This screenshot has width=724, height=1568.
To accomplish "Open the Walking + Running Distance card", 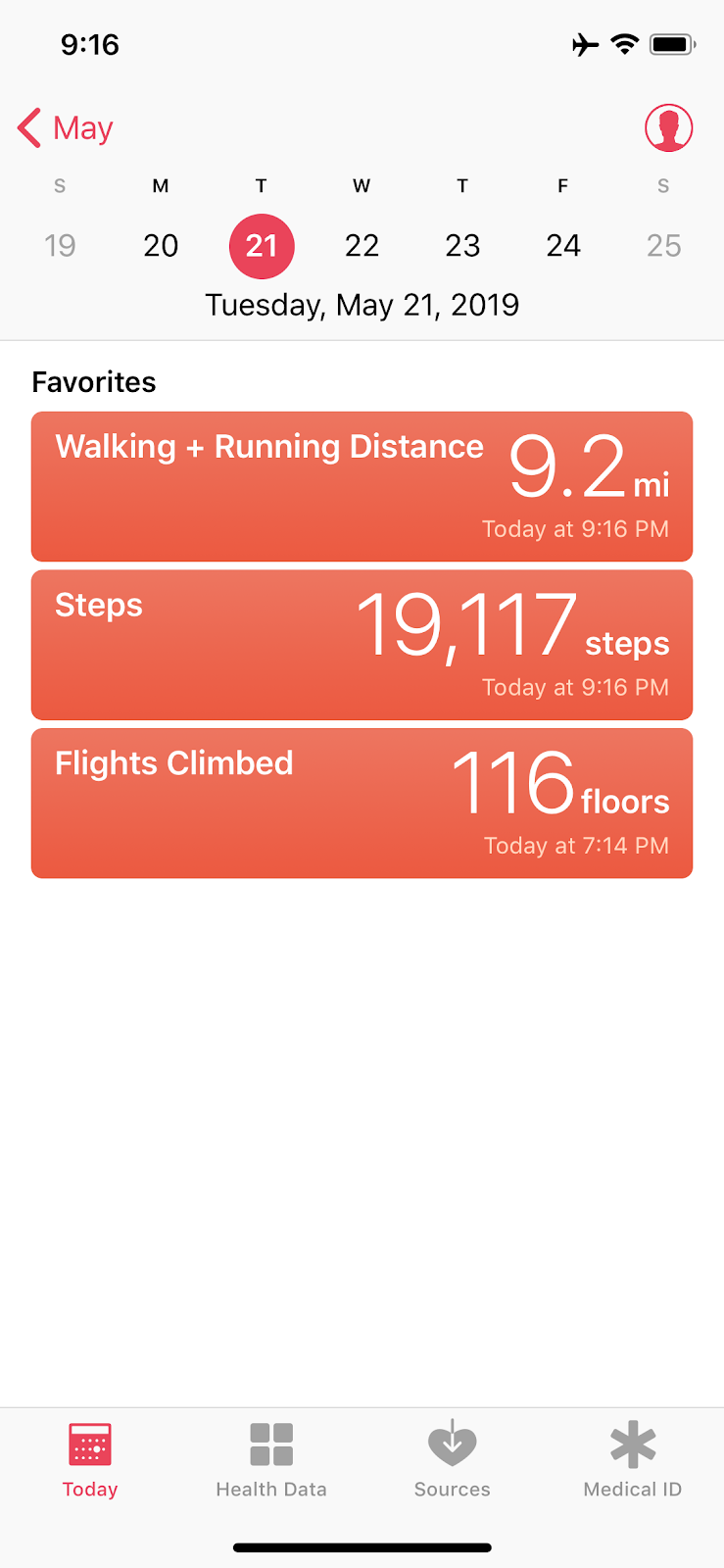I will tap(362, 486).
